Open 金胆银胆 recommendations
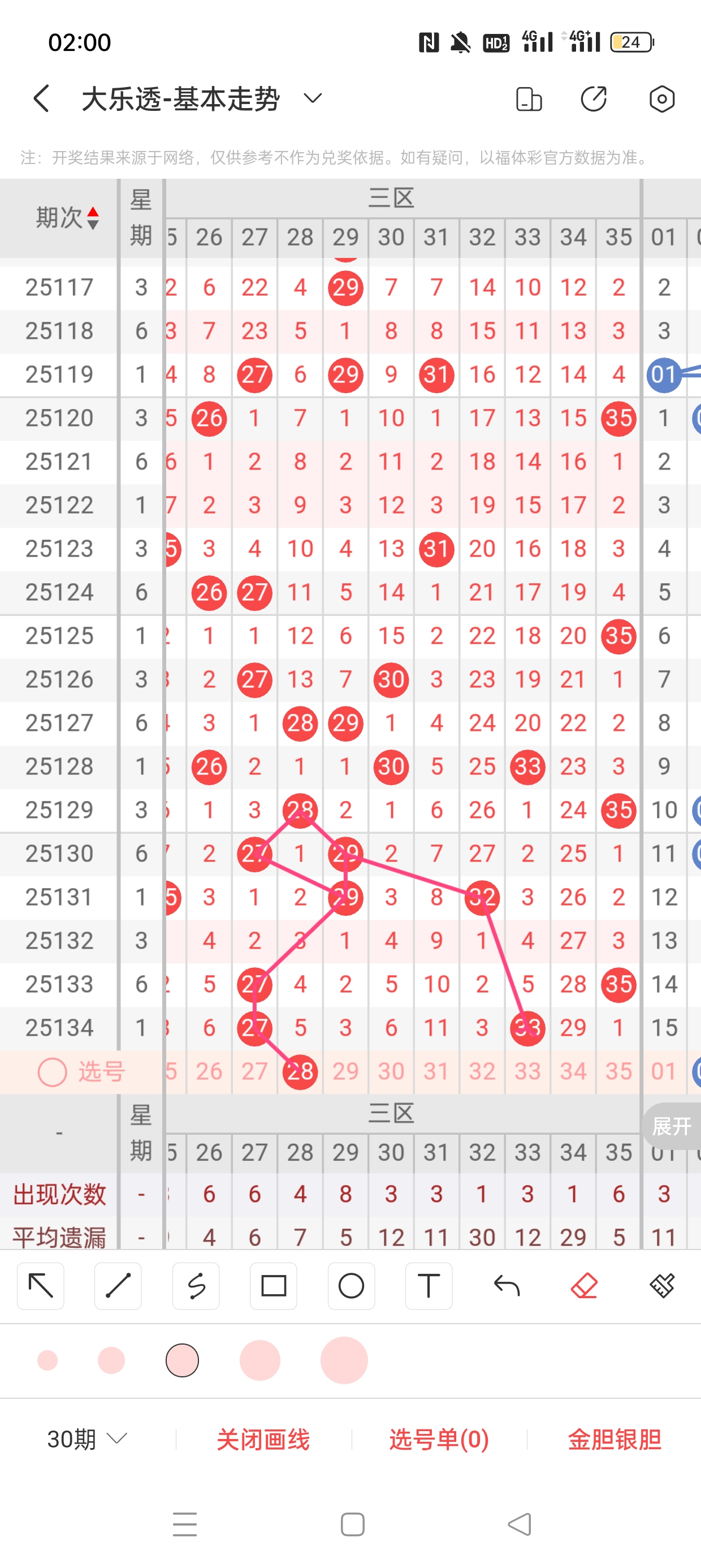This screenshot has width=701, height=1568. (x=614, y=1439)
